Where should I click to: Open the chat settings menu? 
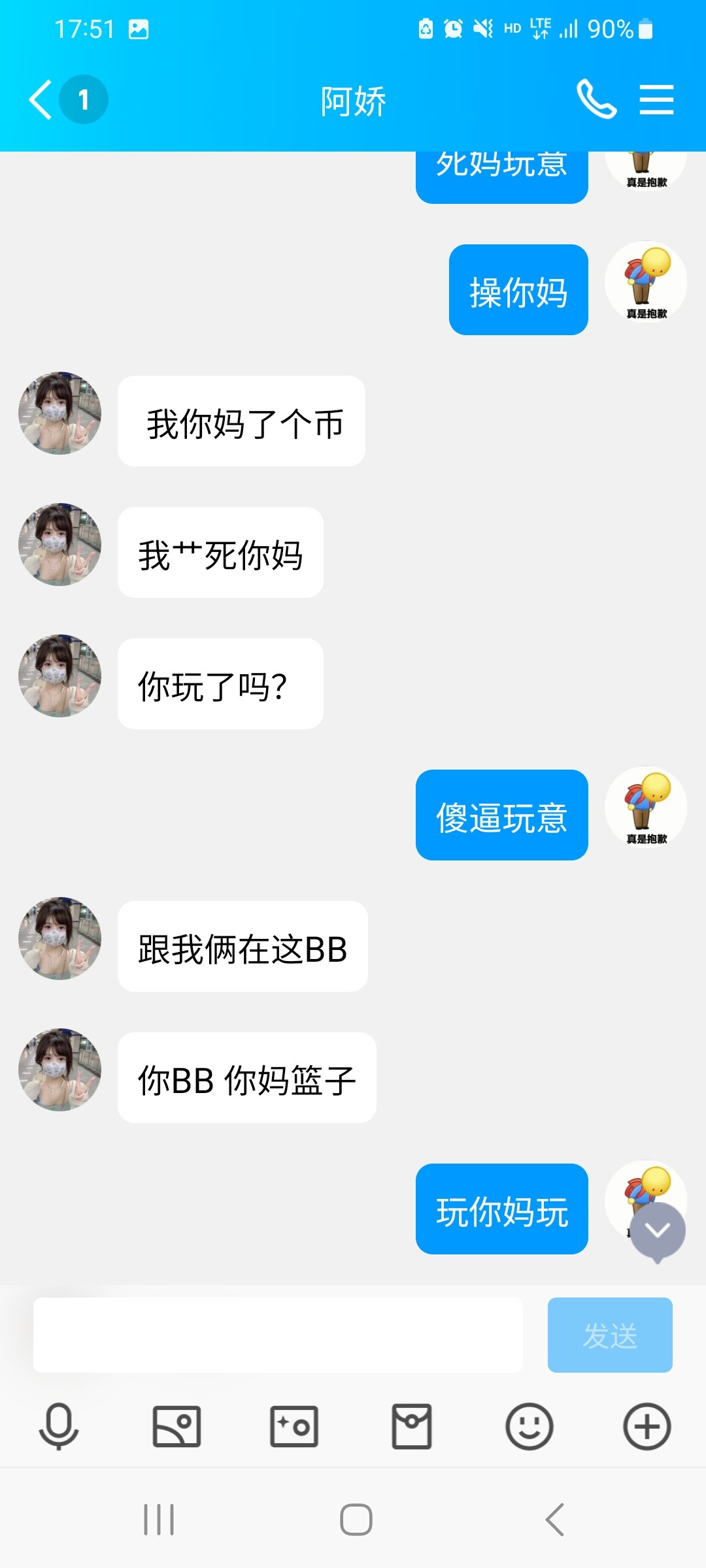pos(656,100)
